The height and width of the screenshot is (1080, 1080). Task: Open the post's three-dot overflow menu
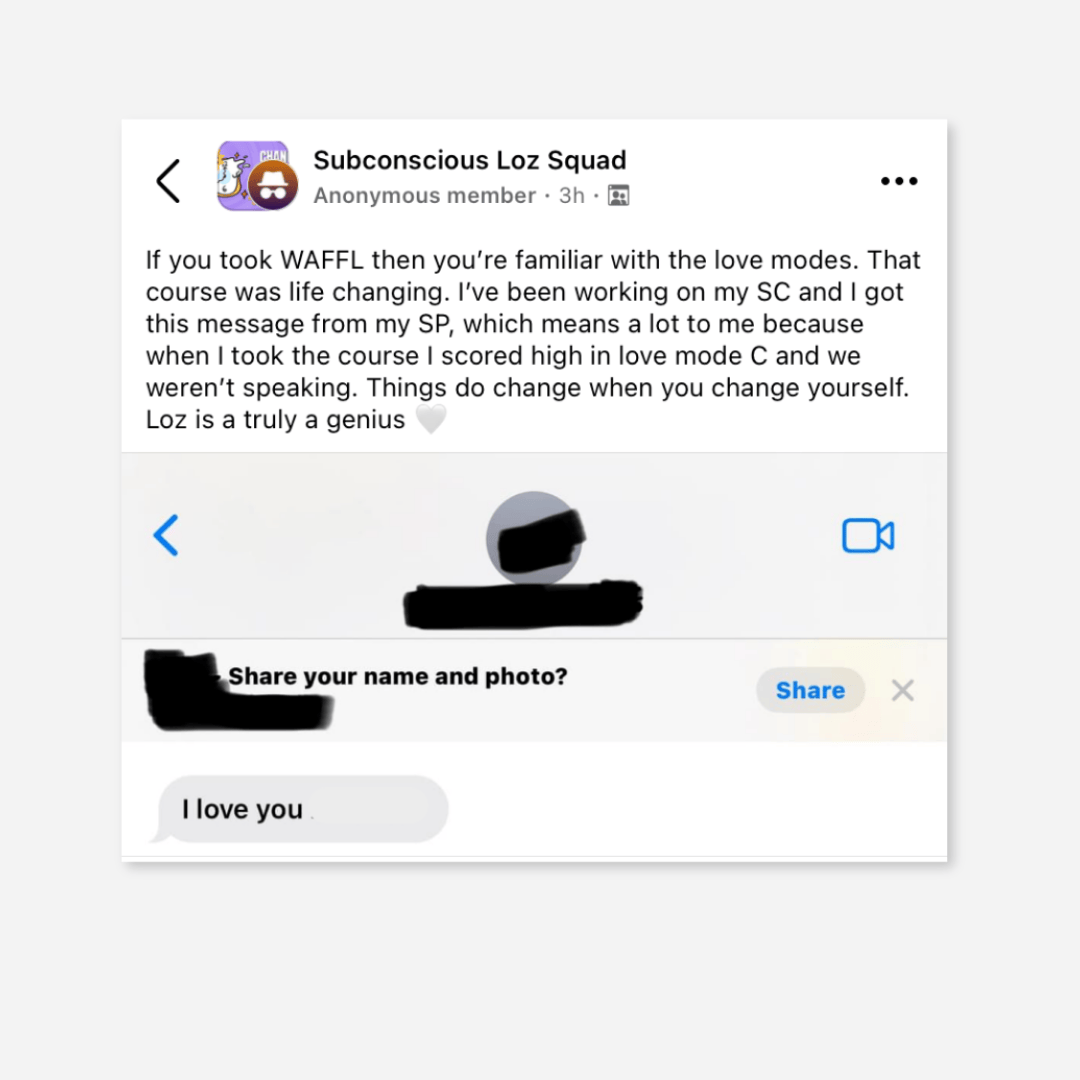[899, 181]
